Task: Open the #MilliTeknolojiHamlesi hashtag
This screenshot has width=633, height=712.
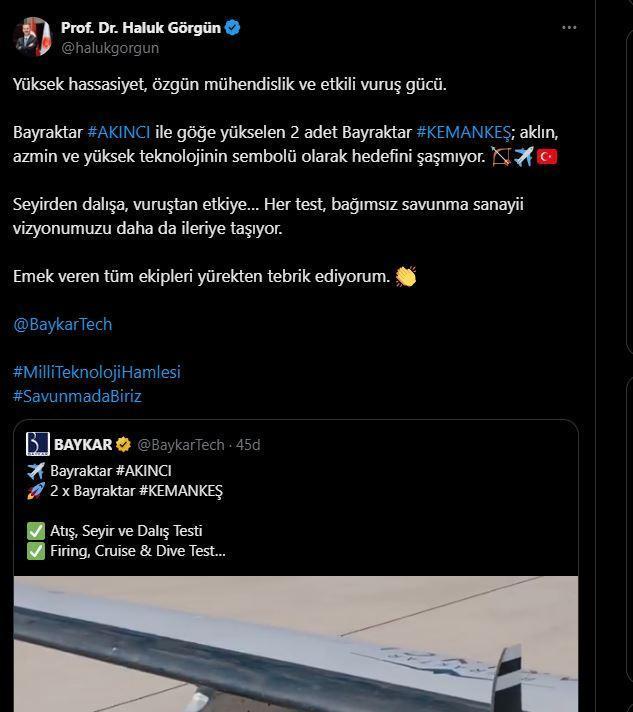Action: click(97, 371)
